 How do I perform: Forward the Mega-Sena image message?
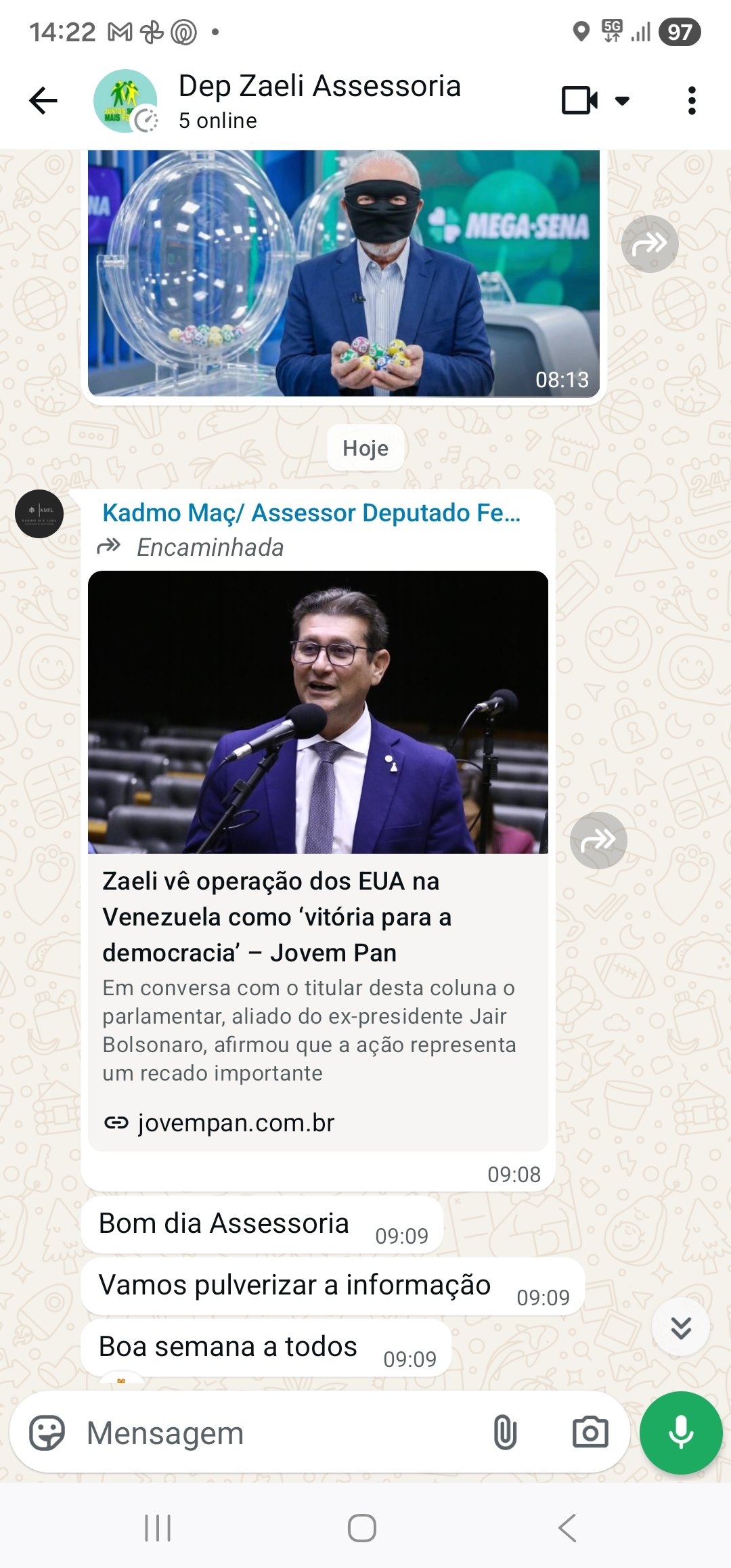tap(649, 244)
